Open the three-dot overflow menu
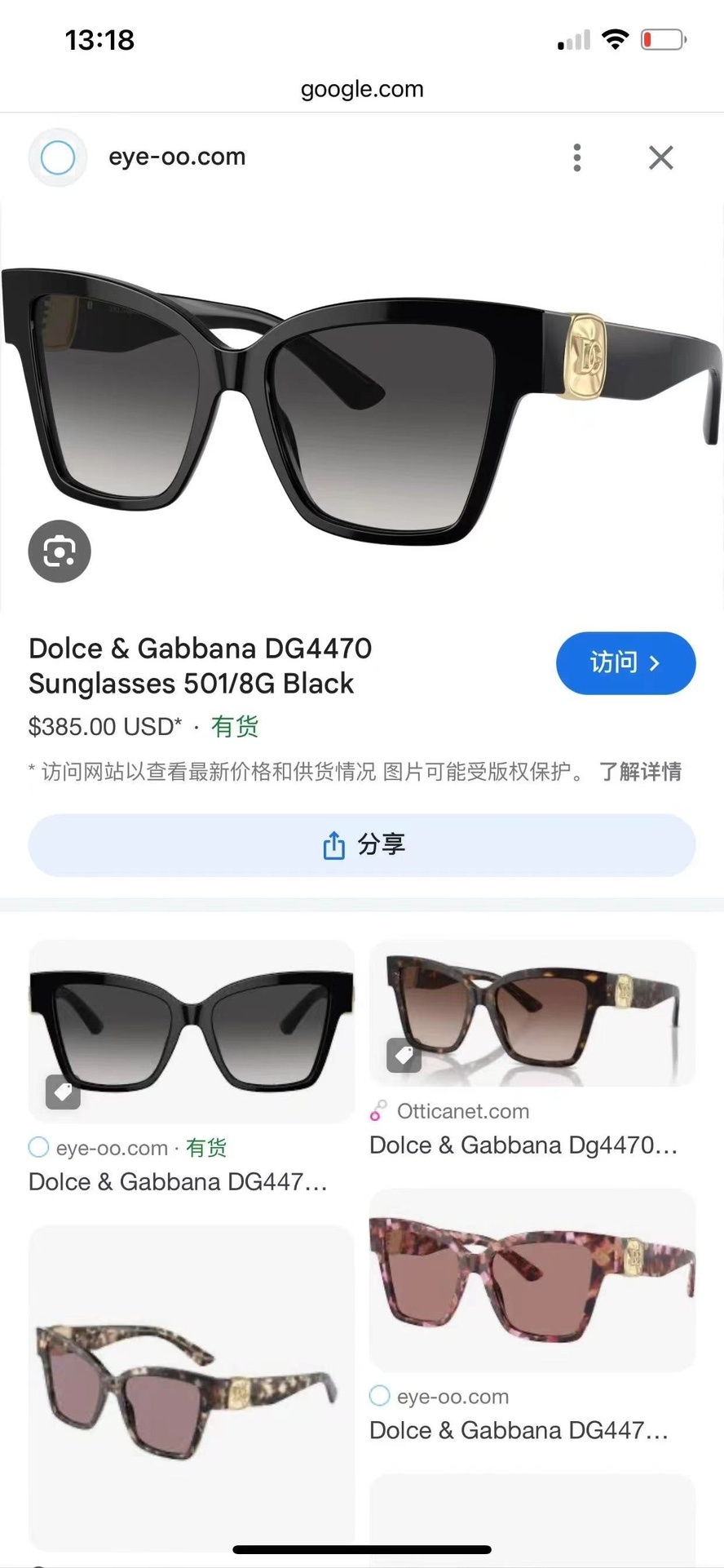Screen dimensions: 724x1568 pos(577,157)
